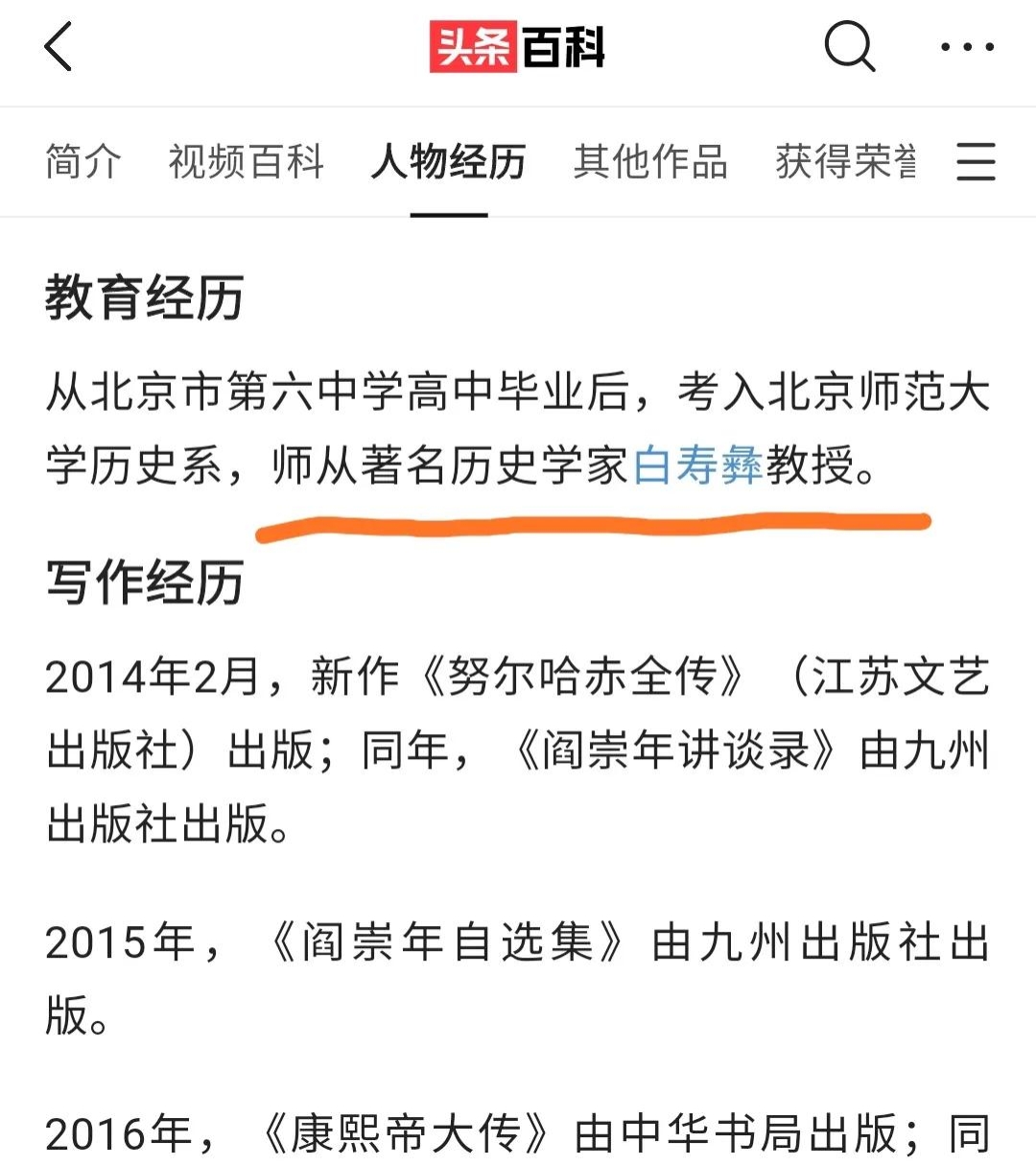Tap the blue linked professor name
Screen dimensions: 1036x1166
(698, 464)
